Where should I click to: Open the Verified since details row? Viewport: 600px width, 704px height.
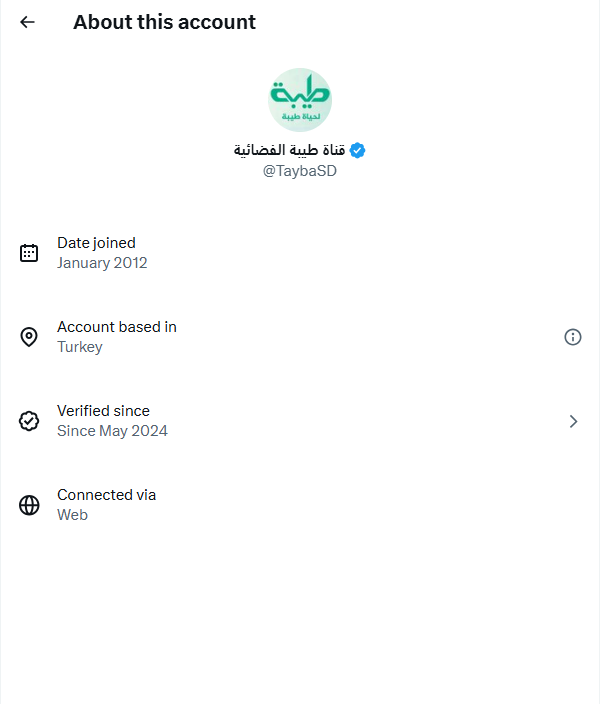tap(300, 421)
